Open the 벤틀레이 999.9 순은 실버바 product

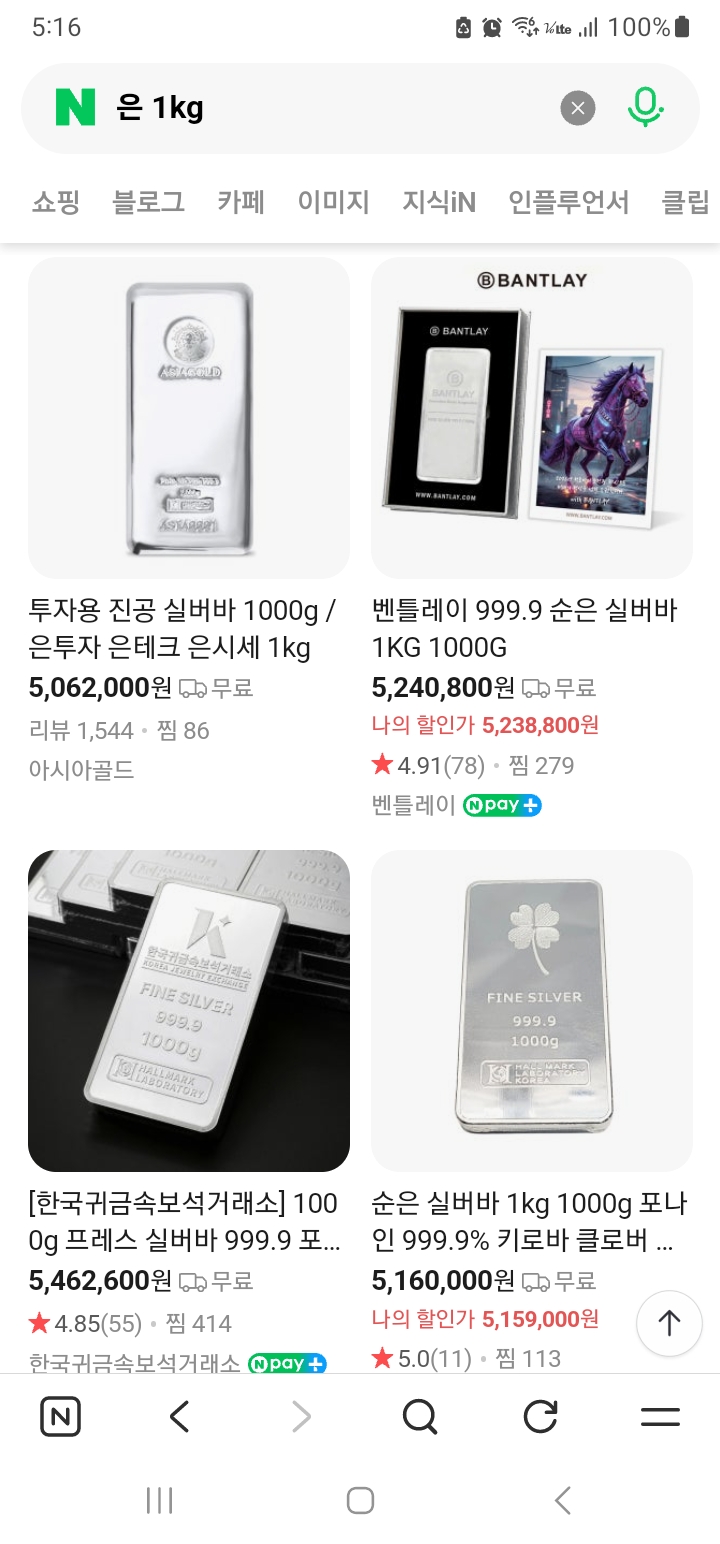pos(532,418)
